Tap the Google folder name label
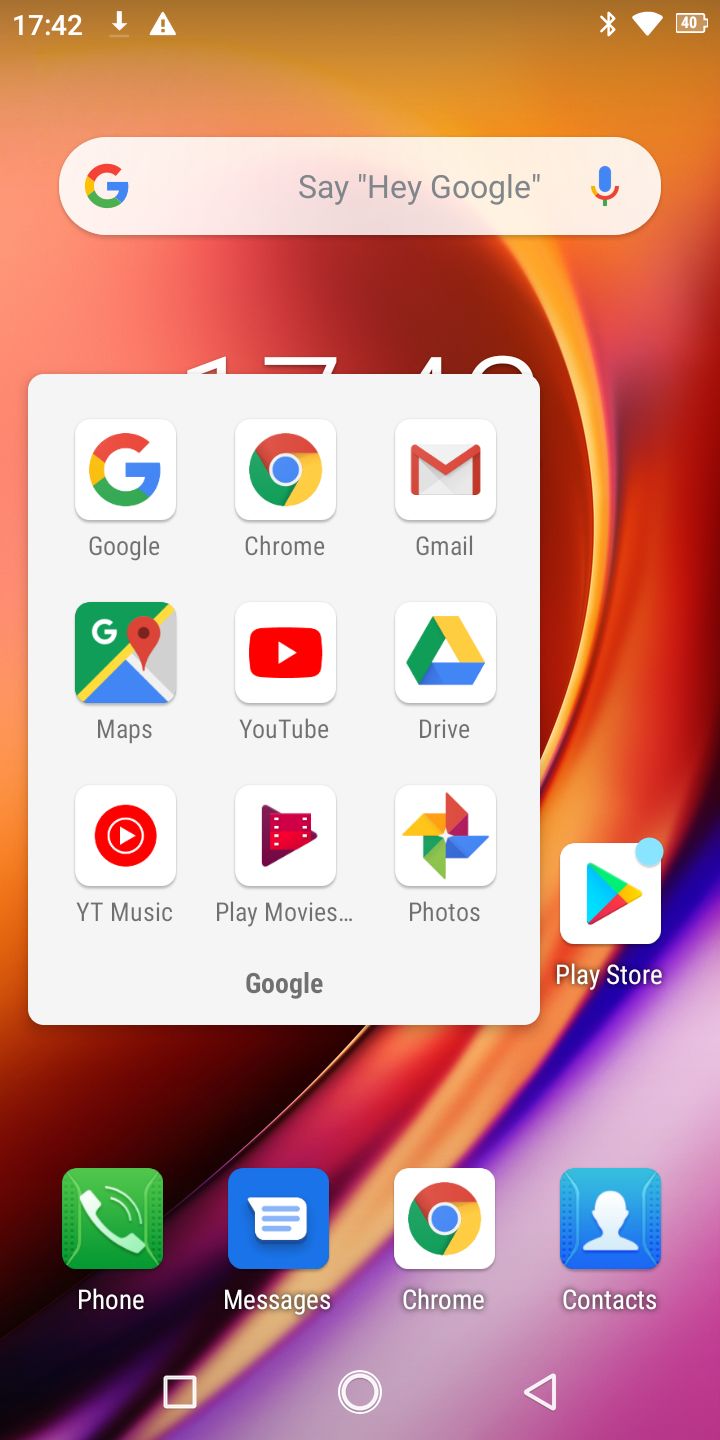Viewport: 720px width, 1440px height. (284, 984)
